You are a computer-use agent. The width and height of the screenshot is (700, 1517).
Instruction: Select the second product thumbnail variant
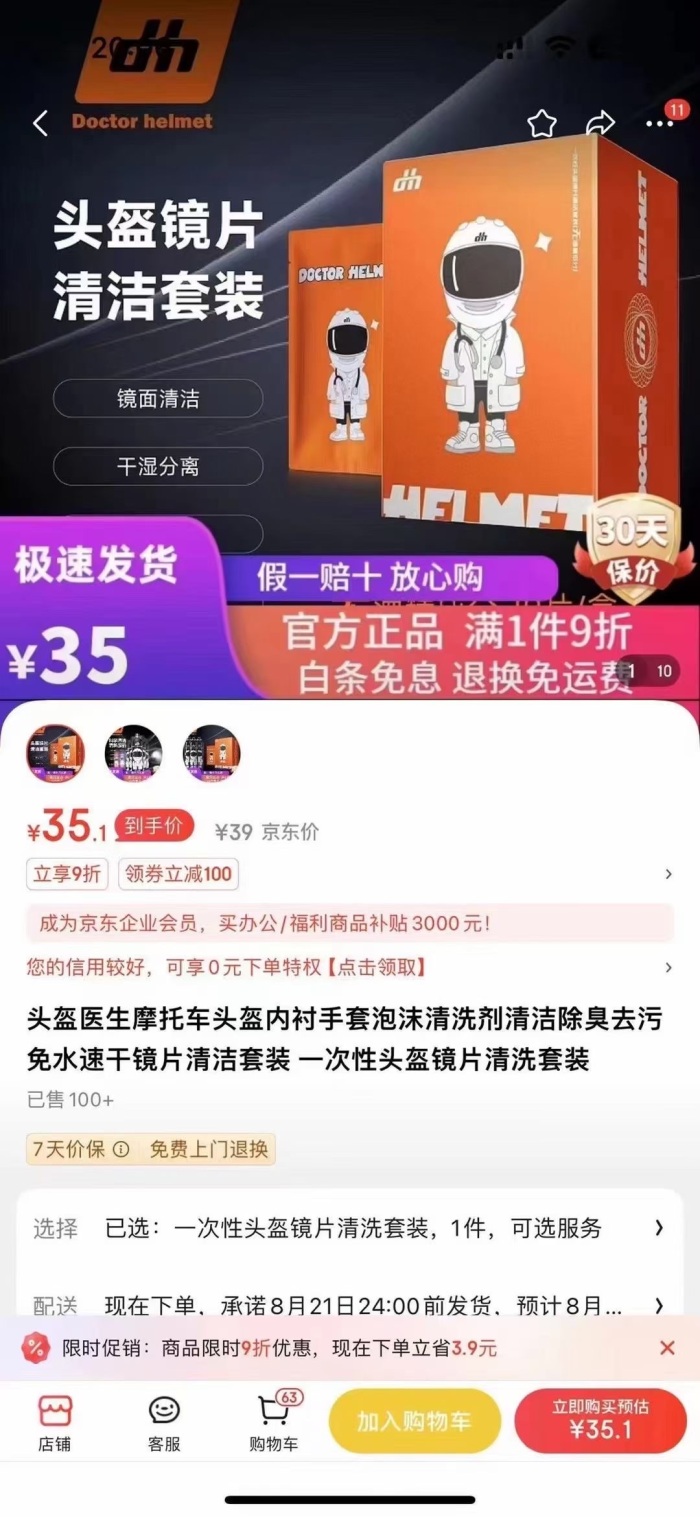point(133,753)
